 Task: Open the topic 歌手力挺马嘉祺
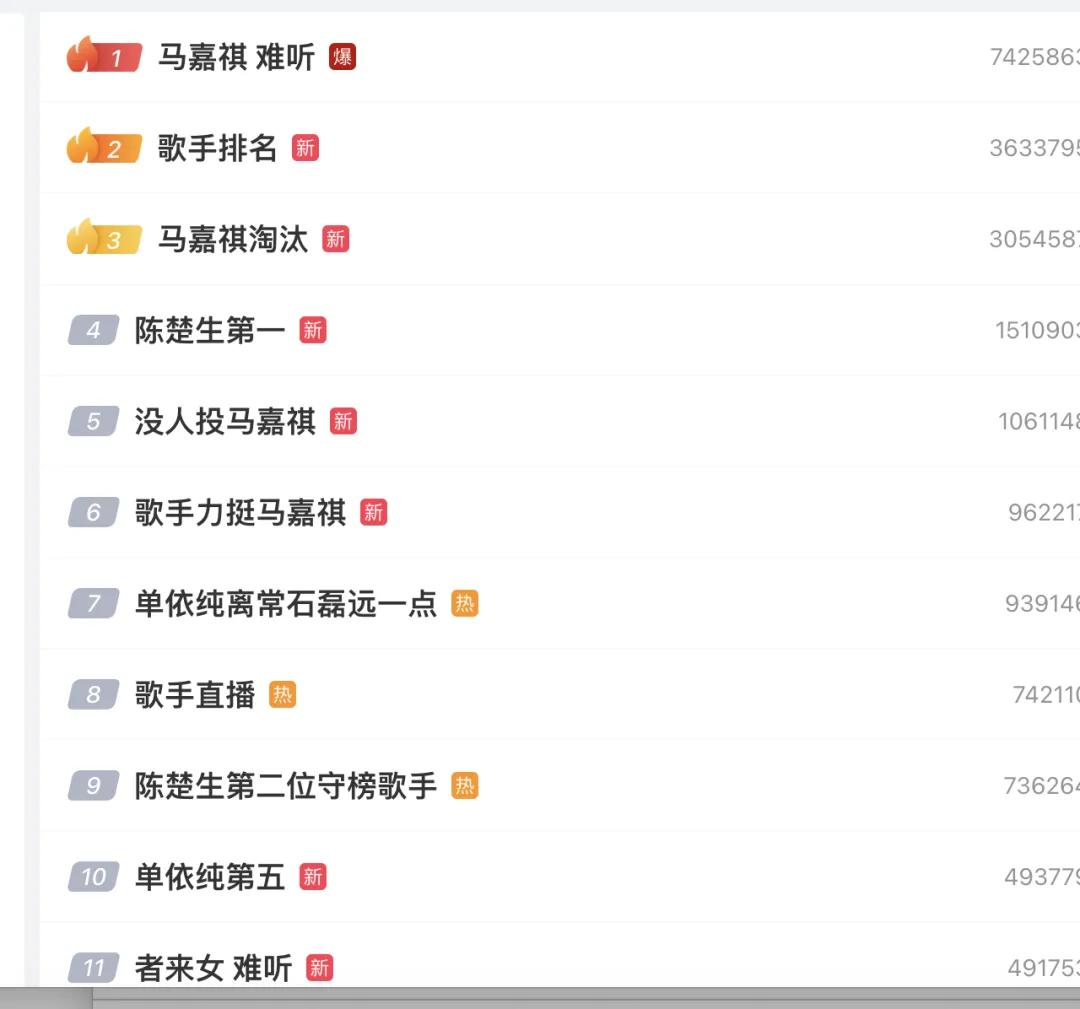point(240,513)
